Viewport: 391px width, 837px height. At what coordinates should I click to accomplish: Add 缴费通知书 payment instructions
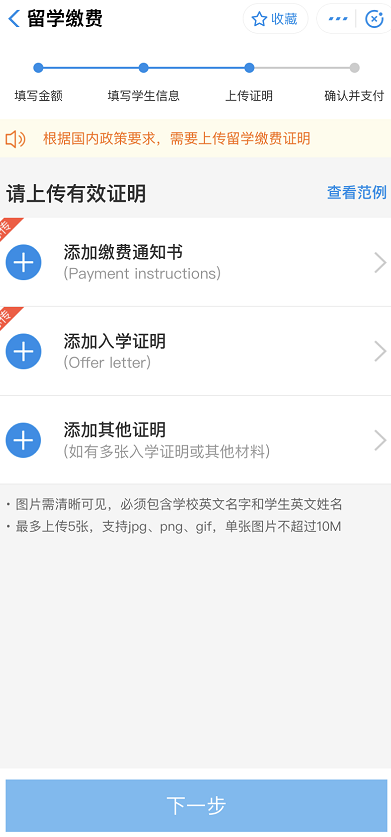tap(196, 262)
